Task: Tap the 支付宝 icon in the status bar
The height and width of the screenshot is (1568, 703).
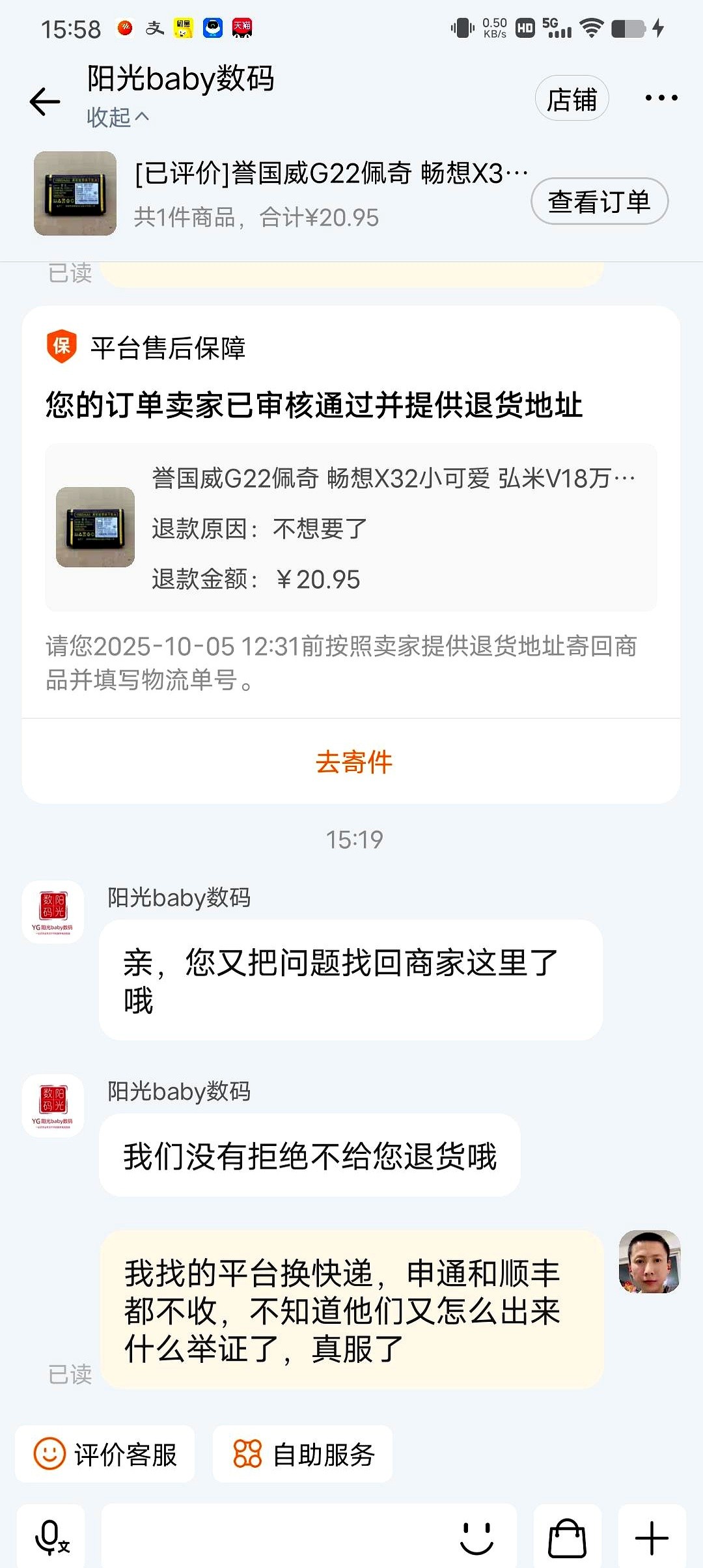Action: [x=154, y=29]
